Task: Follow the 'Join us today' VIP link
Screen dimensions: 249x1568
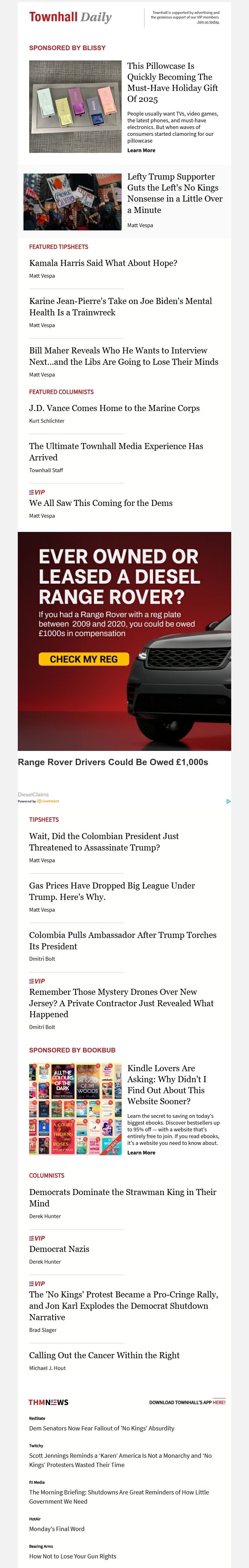Action: (208, 22)
